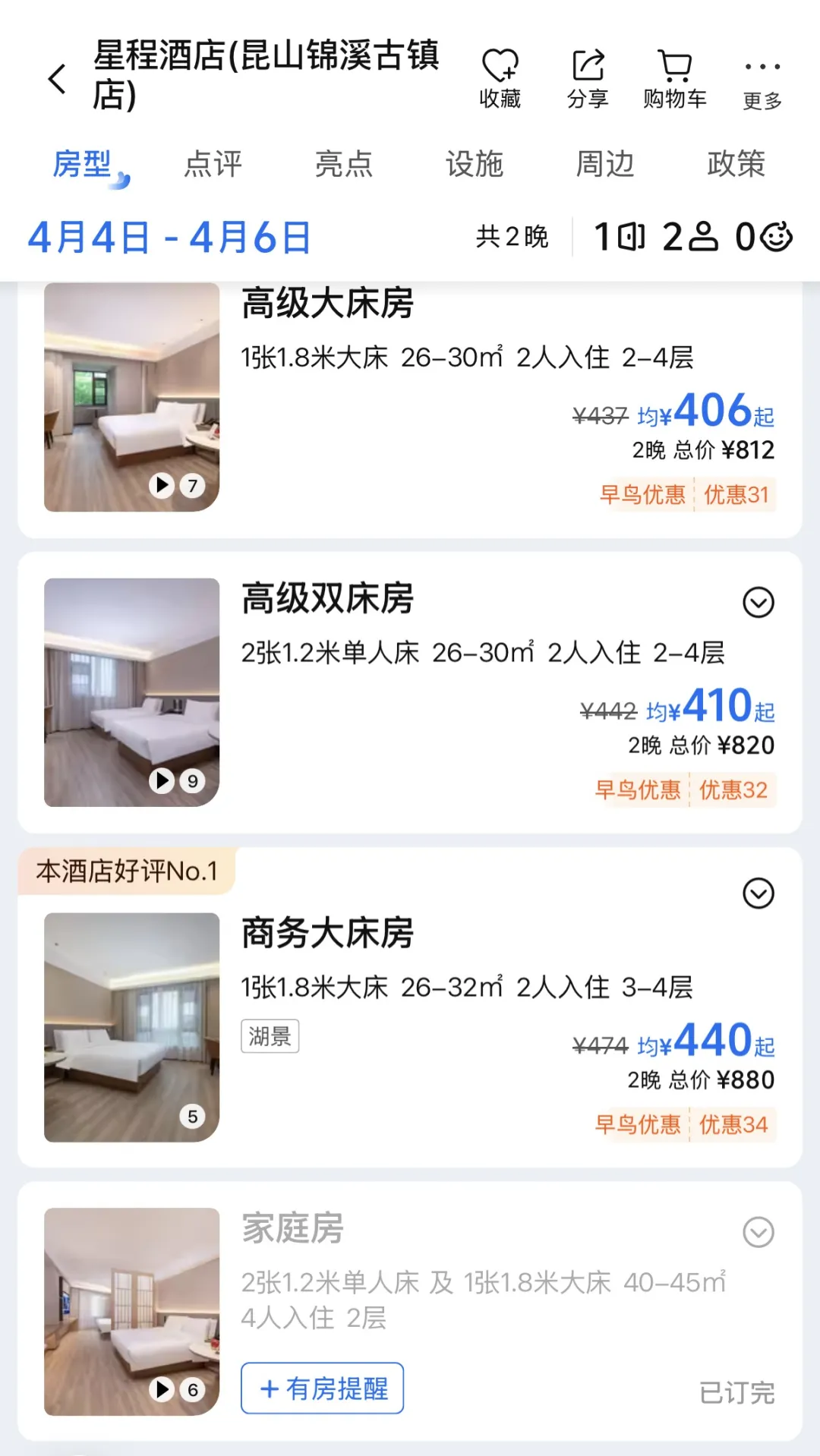The image size is (820, 1456).
Task: Switch to the 政策 policy tab
Action: 736,164
